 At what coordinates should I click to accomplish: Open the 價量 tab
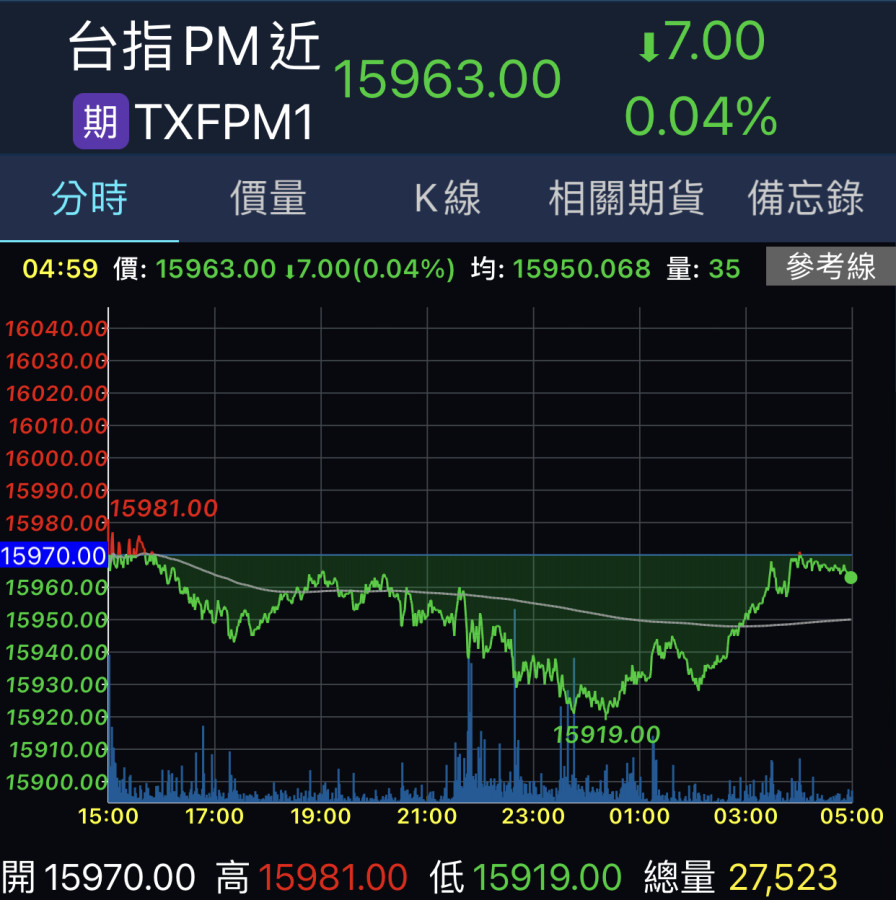pos(268,198)
